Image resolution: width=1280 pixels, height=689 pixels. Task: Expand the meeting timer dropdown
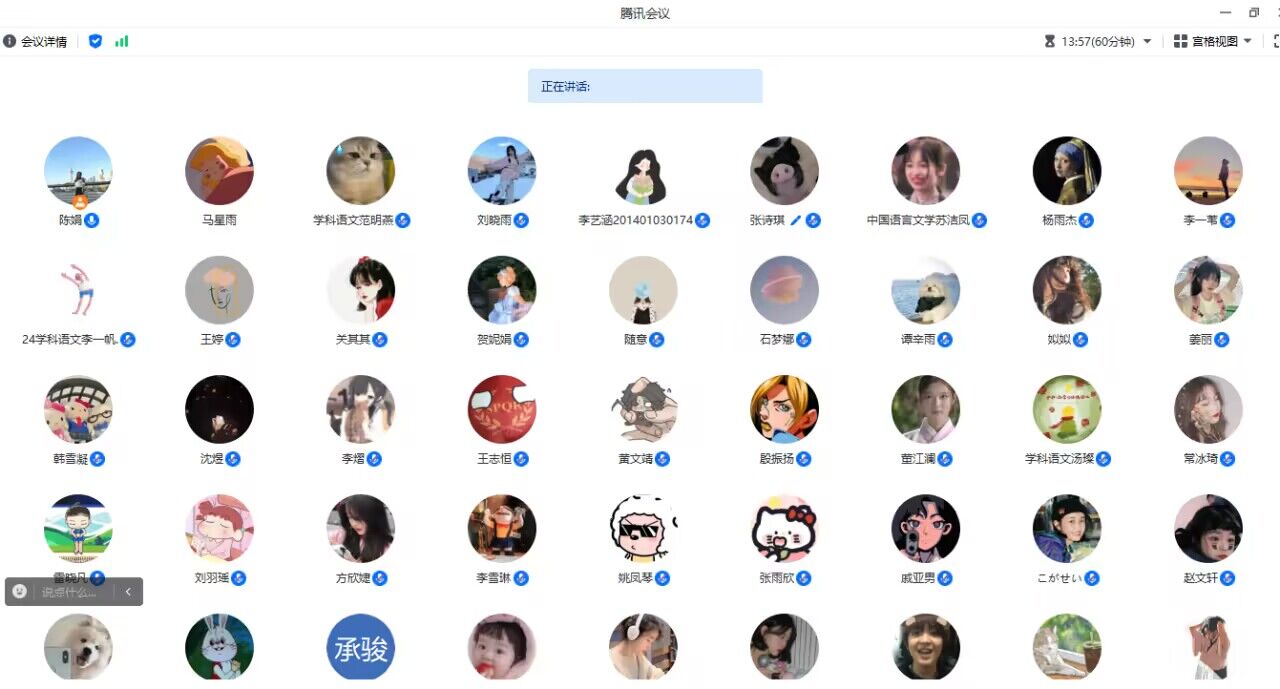[x=1147, y=42]
